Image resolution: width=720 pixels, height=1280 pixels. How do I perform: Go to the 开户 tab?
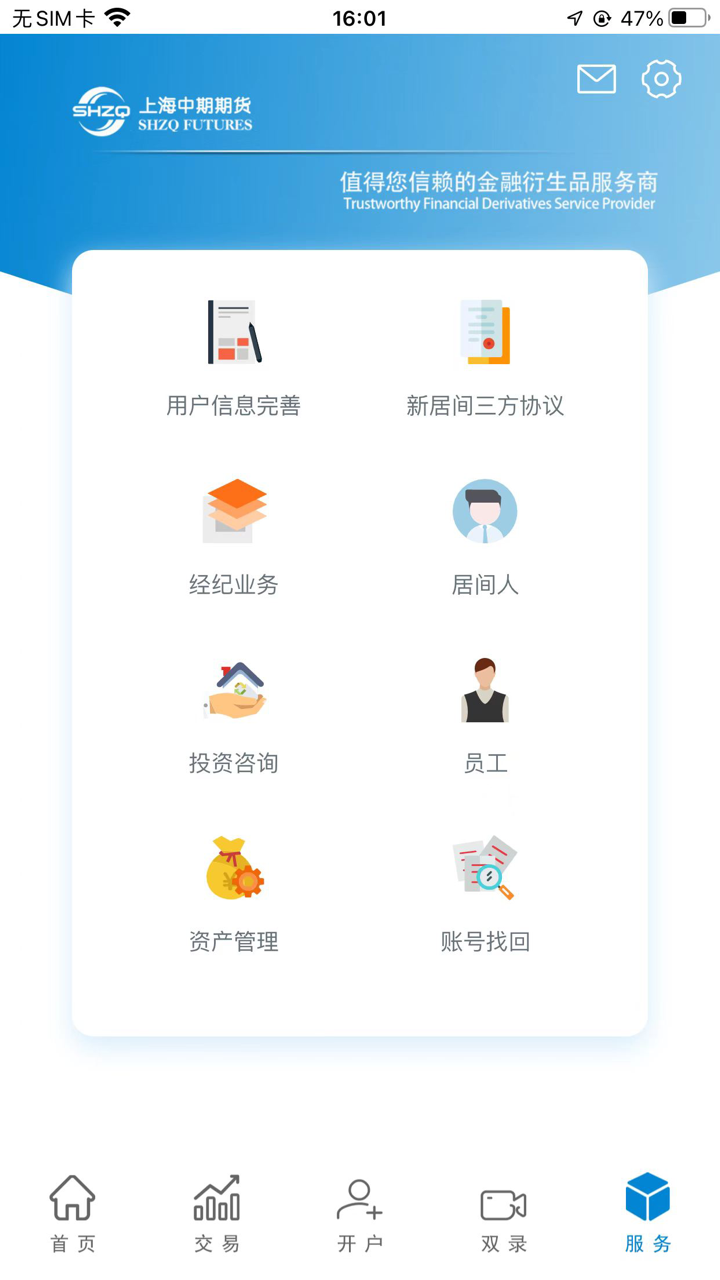coord(360,1213)
